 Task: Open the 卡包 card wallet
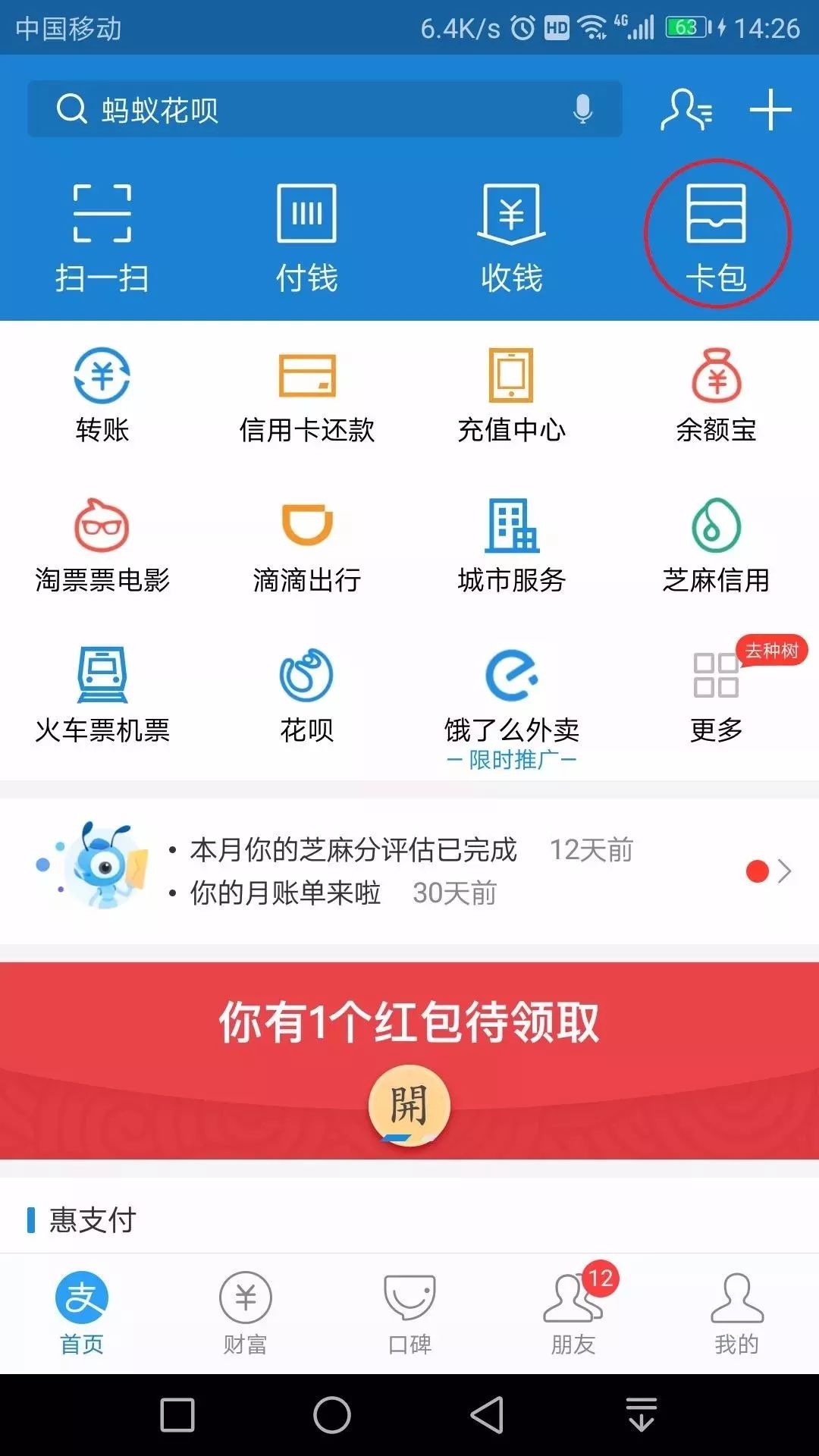tap(717, 238)
